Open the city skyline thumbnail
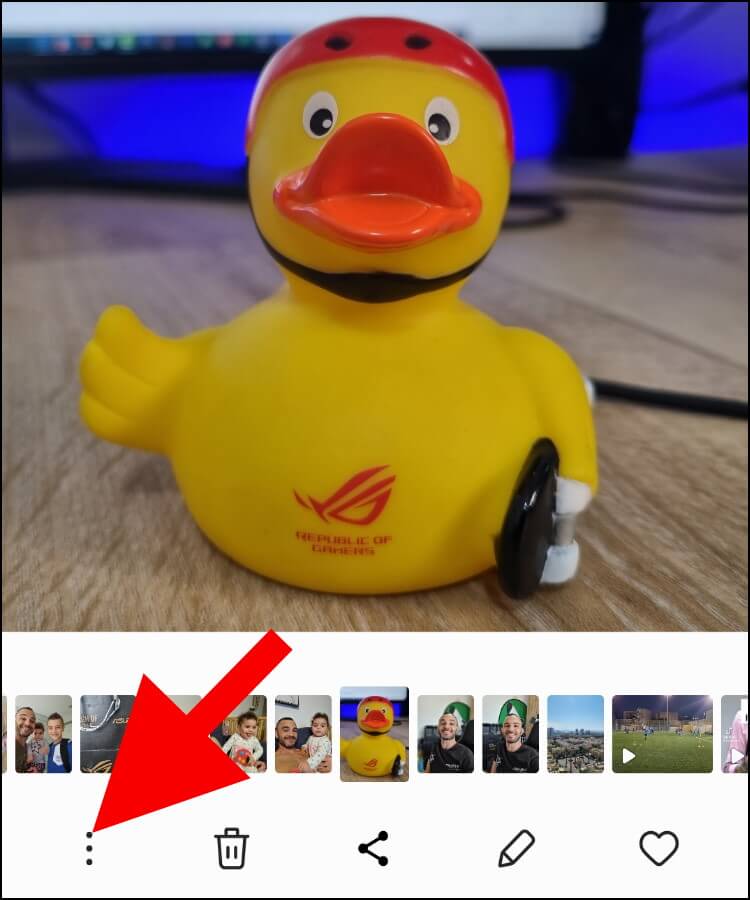Screen dimensions: 750x900 pos(575,734)
